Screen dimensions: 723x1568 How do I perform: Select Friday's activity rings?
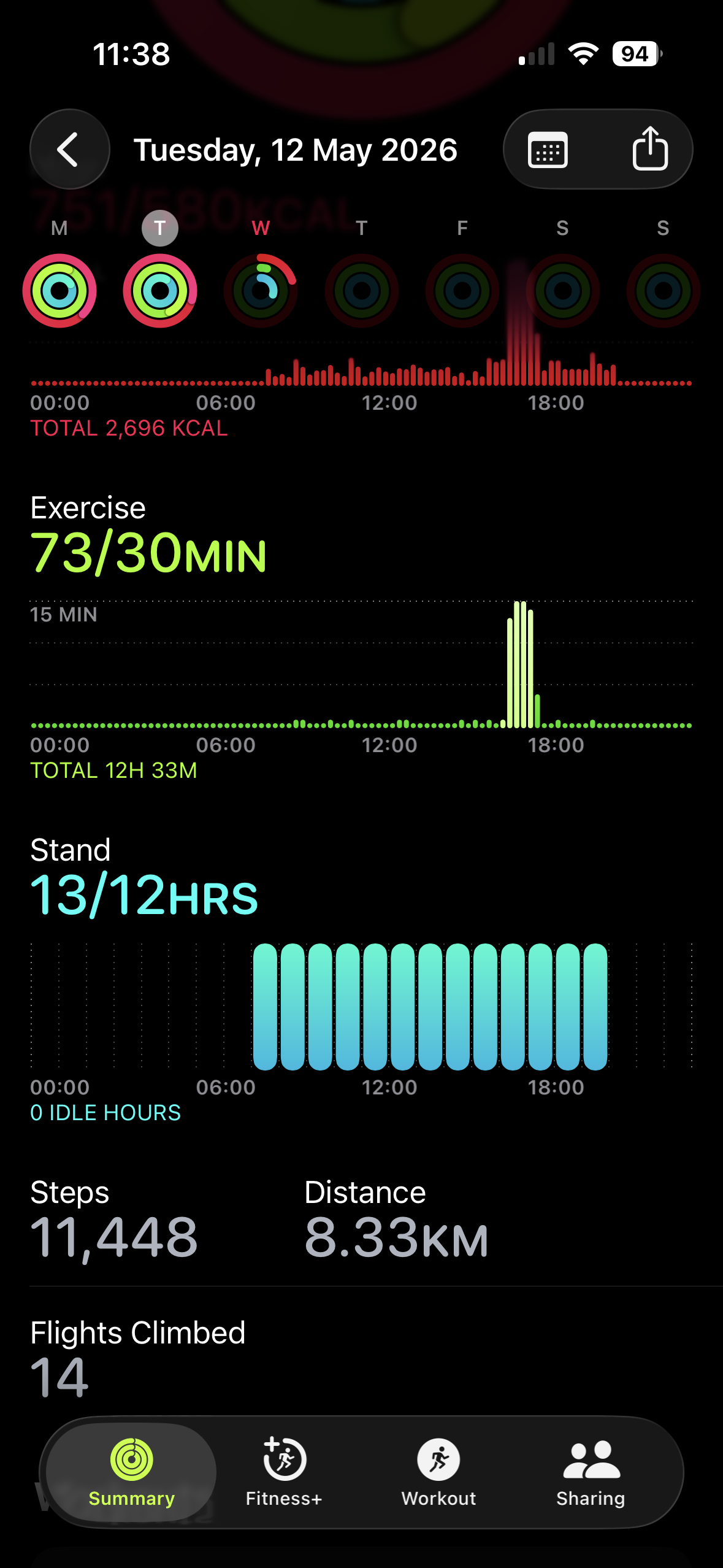pyautogui.click(x=462, y=290)
